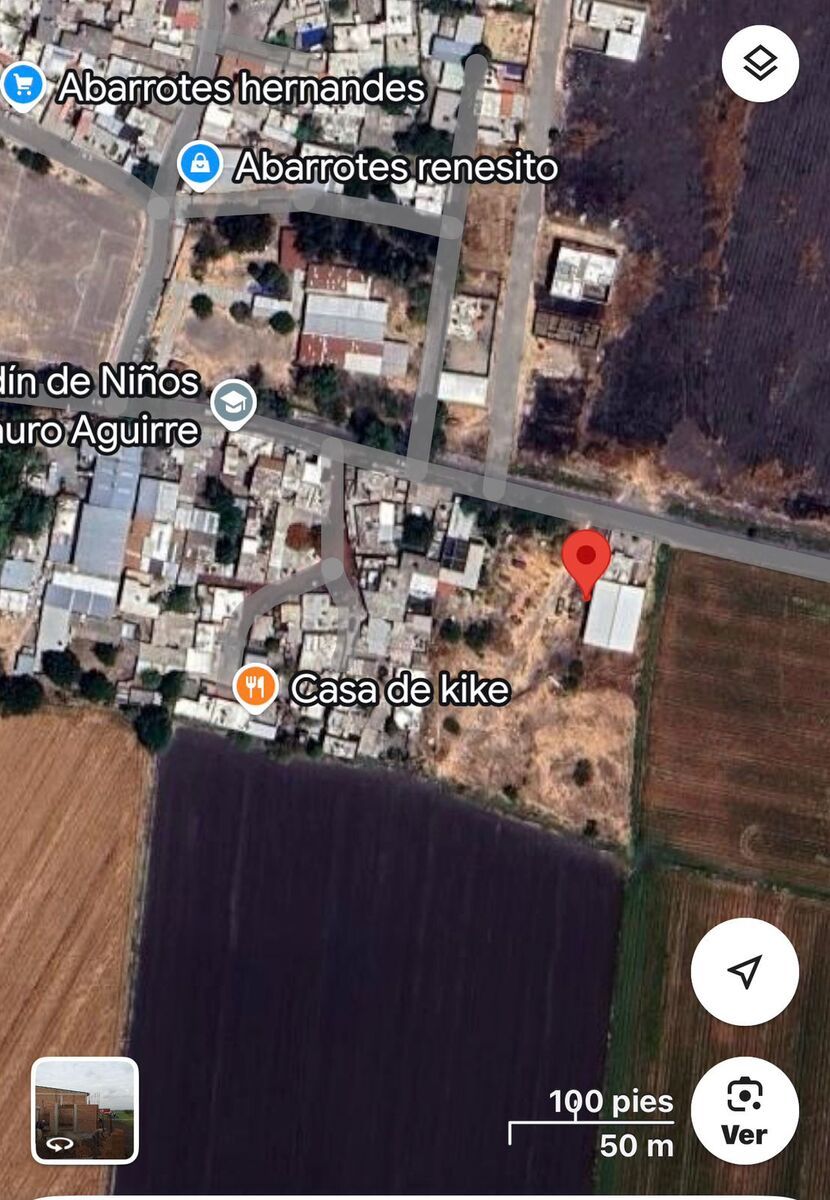Screen dimensions: 830x1200
Task: Select the Abarrotes hernandes shopping cart marker
Action: tap(22, 85)
